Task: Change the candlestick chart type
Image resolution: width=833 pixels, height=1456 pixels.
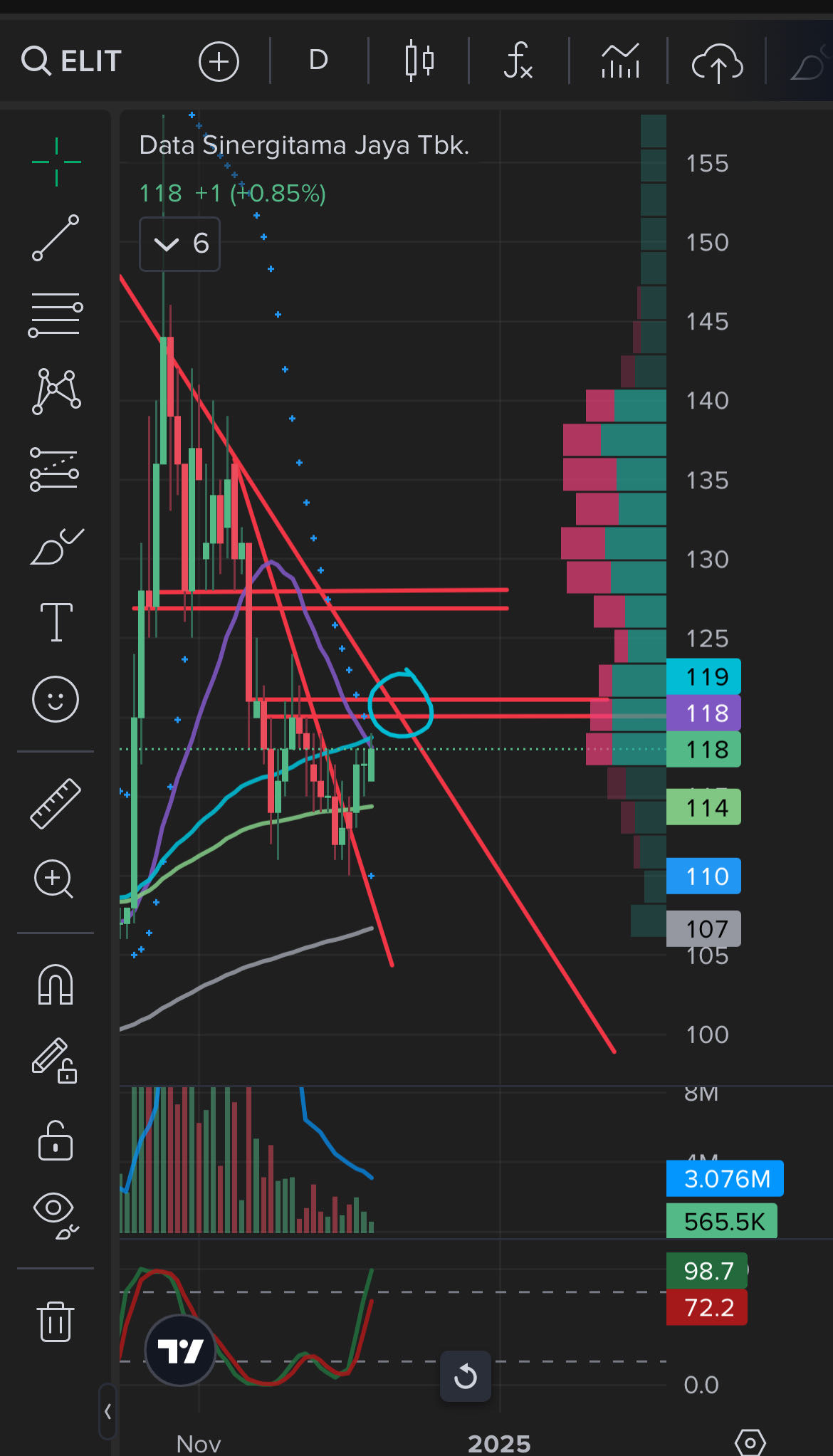Action: [419, 61]
